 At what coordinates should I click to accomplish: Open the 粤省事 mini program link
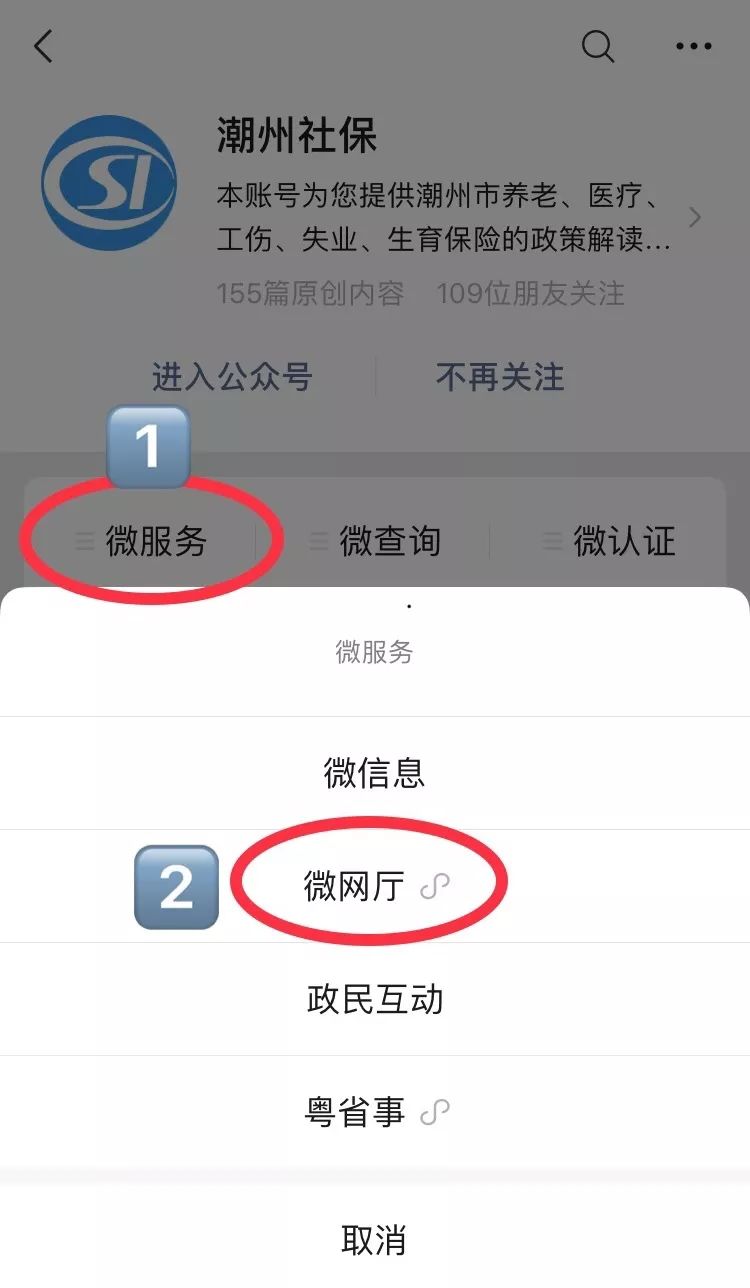(x=375, y=1112)
